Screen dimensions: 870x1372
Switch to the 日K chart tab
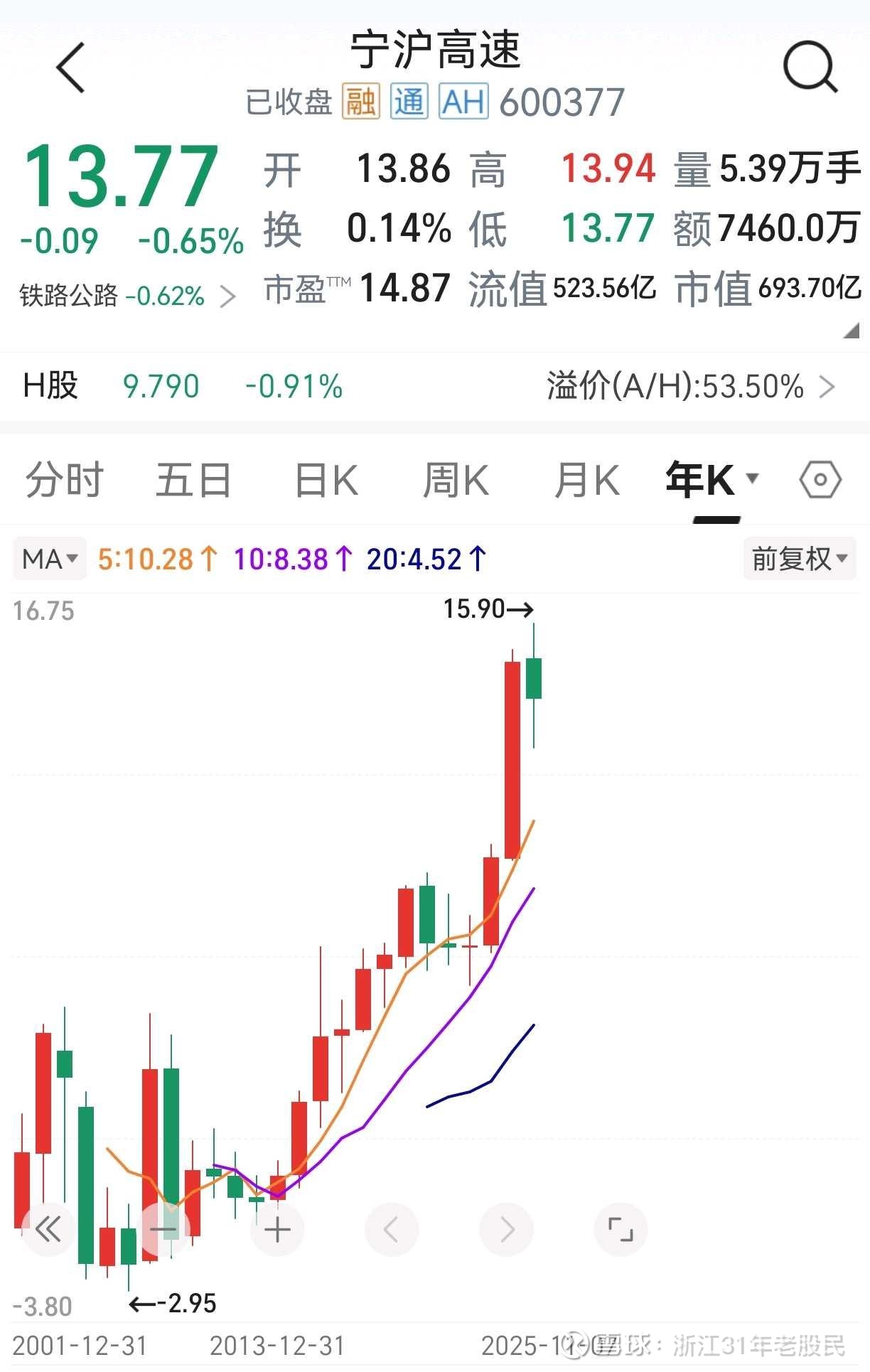pos(326,480)
